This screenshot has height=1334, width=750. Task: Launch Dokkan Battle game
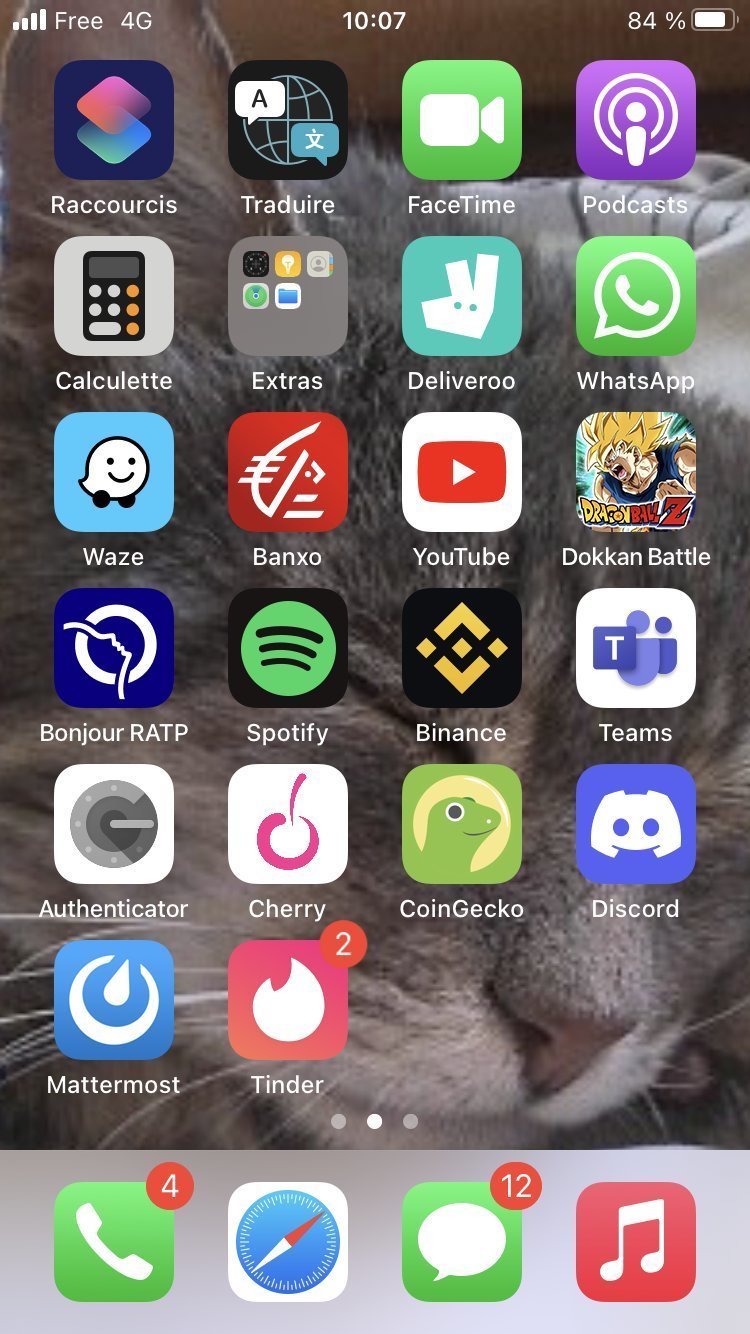635,472
